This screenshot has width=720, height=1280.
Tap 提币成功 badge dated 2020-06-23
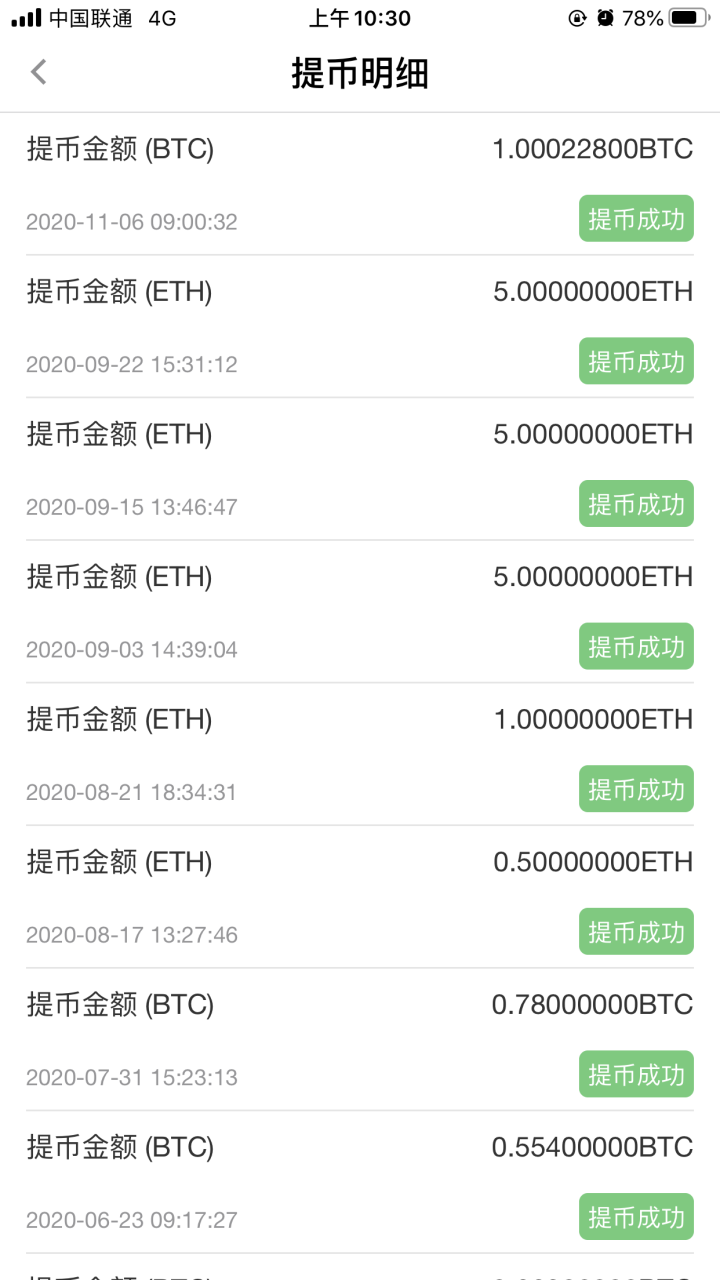pos(635,1217)
